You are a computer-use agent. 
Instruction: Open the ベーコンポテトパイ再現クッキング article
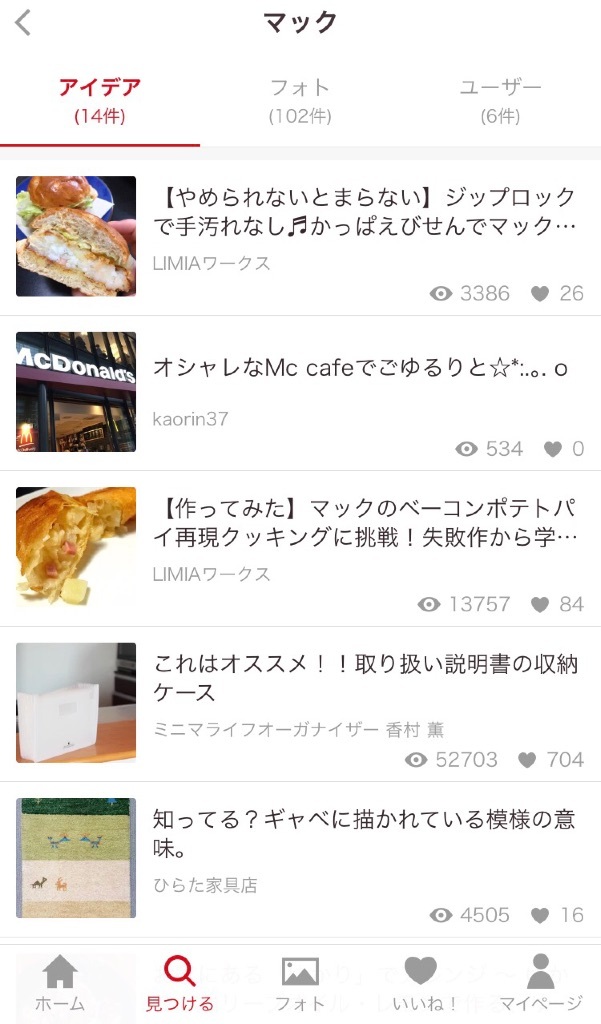pyautogui.click(x=365, y=523)
